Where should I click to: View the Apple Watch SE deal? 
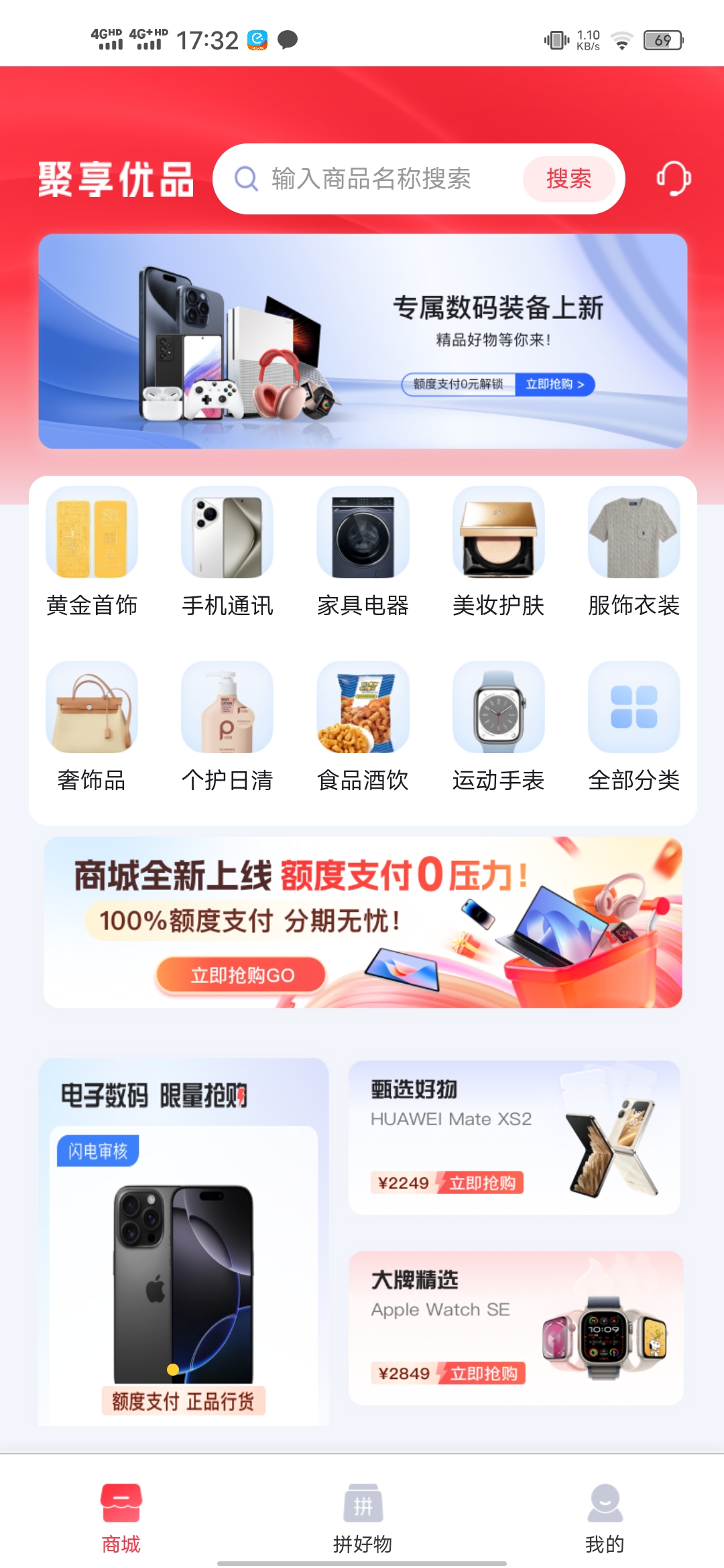[516, 1327]
